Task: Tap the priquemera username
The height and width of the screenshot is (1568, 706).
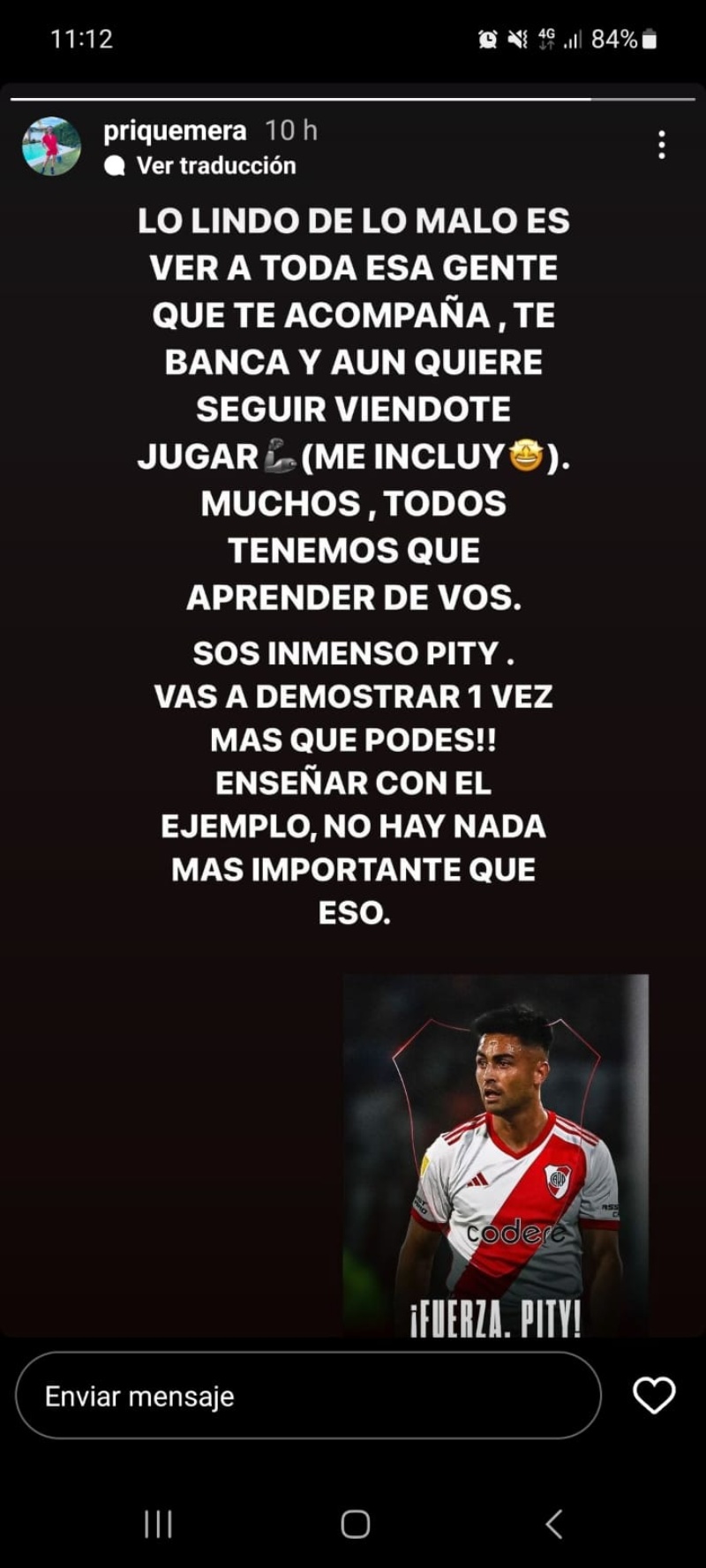Action: click(x=174, y=131)
